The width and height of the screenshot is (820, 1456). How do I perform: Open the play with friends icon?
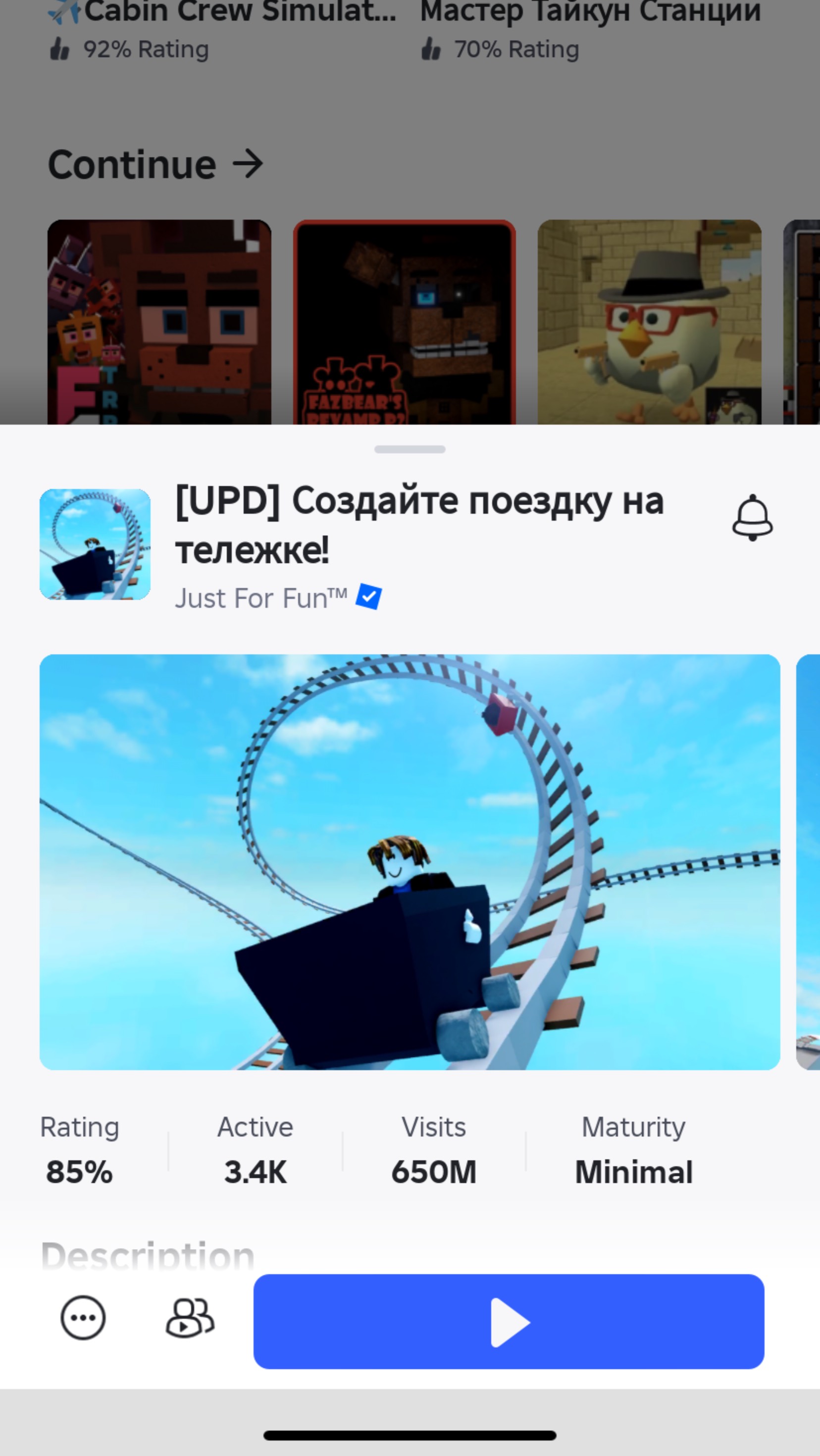(x=190, y=1318)
